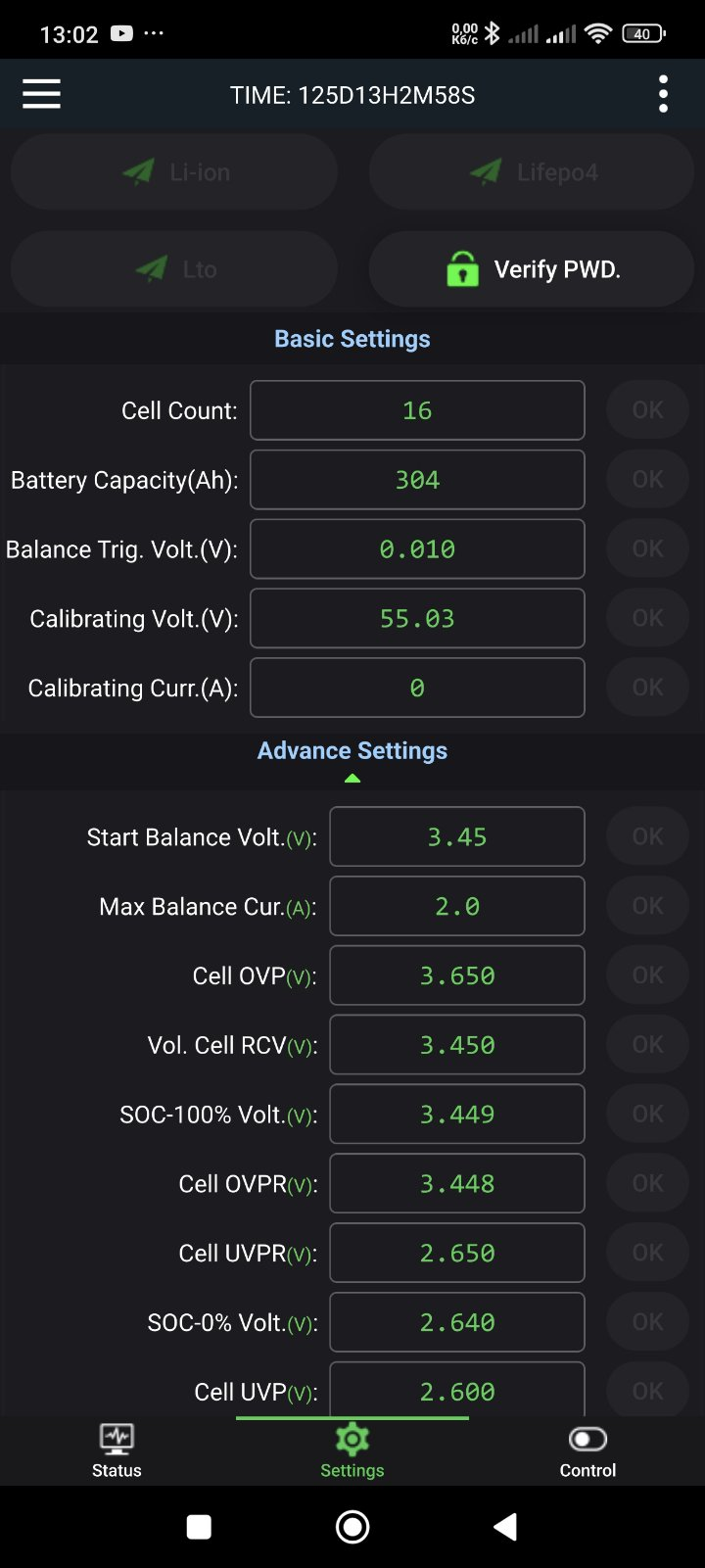Change SOC-0% Volt. value
705x1568 pixels.
tap(457, 1322)
